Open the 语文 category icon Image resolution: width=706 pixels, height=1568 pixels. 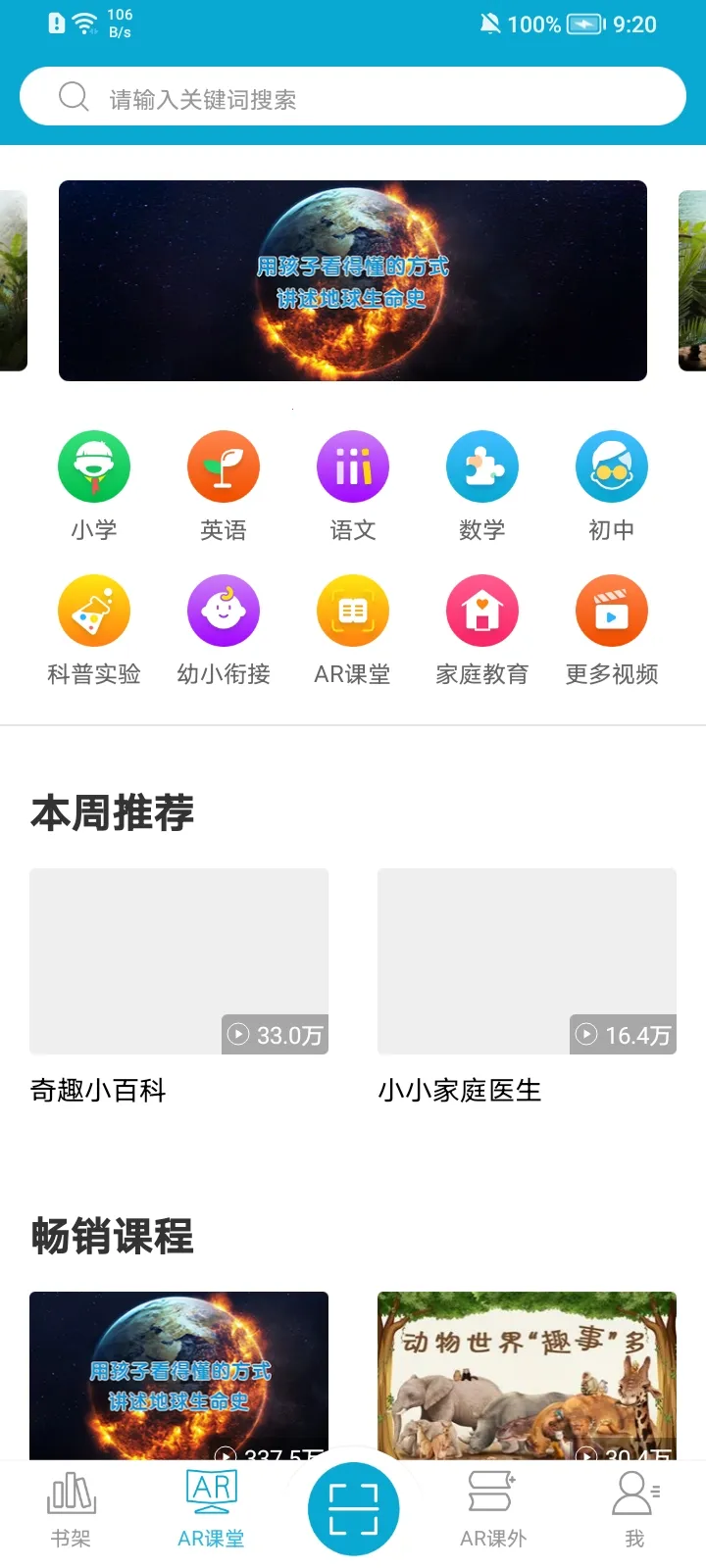(353, 465)
